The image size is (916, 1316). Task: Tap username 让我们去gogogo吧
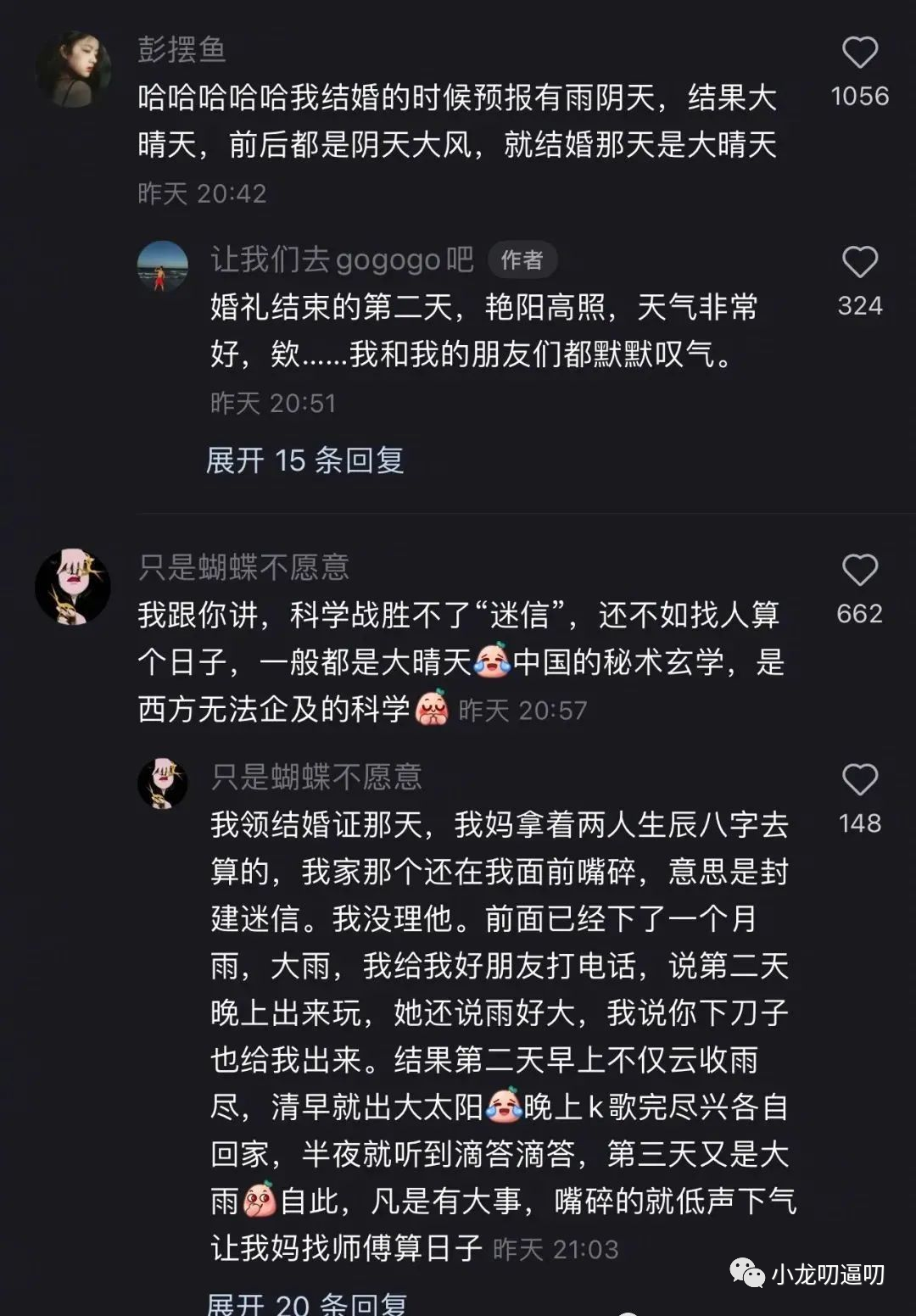342,259
